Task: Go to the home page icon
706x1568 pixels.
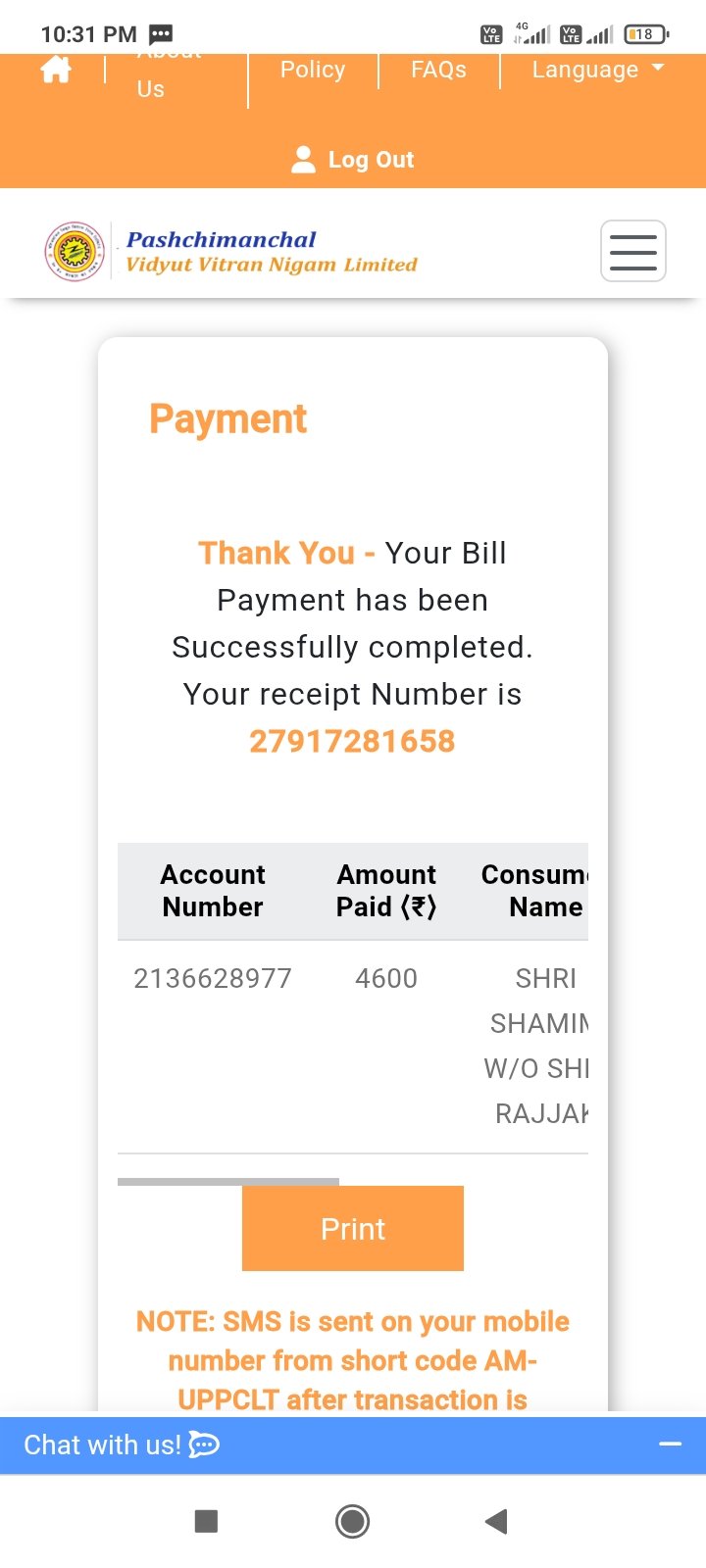Action: tap(56, 71)
